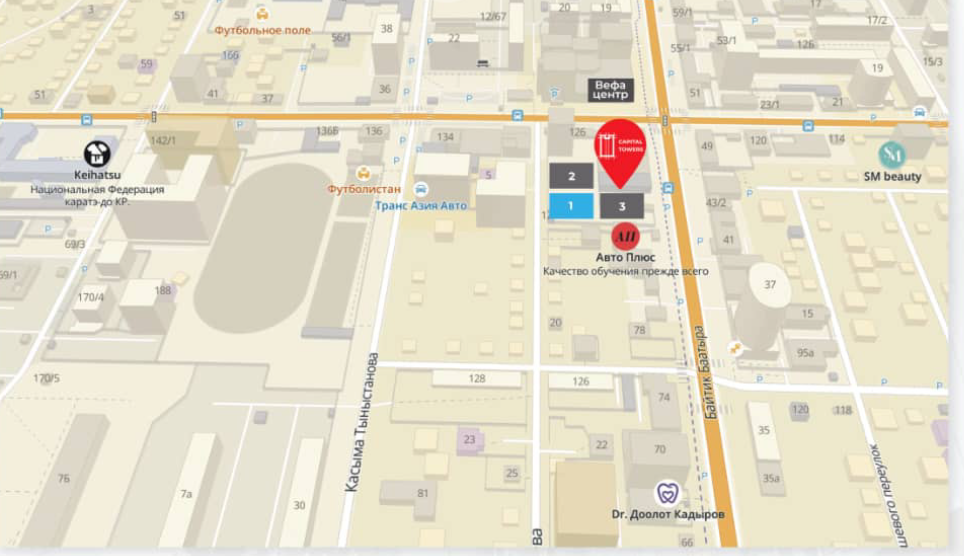Image resolution: width=964 pixels, height=556 pixels.
Task: Open the Футболистан place marker
Action: point(363,172)
